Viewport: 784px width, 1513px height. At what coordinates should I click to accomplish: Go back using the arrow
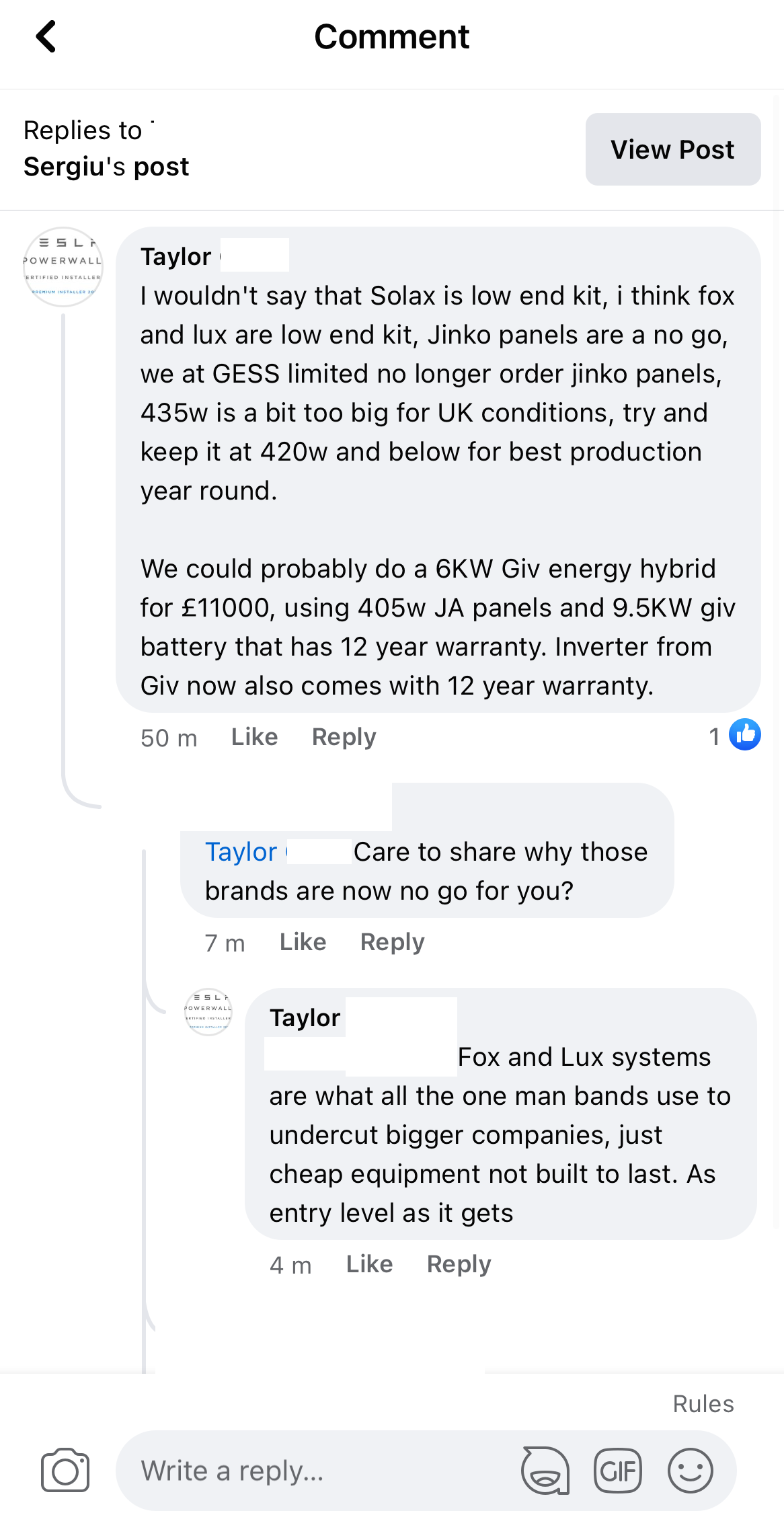click(46, 36)
